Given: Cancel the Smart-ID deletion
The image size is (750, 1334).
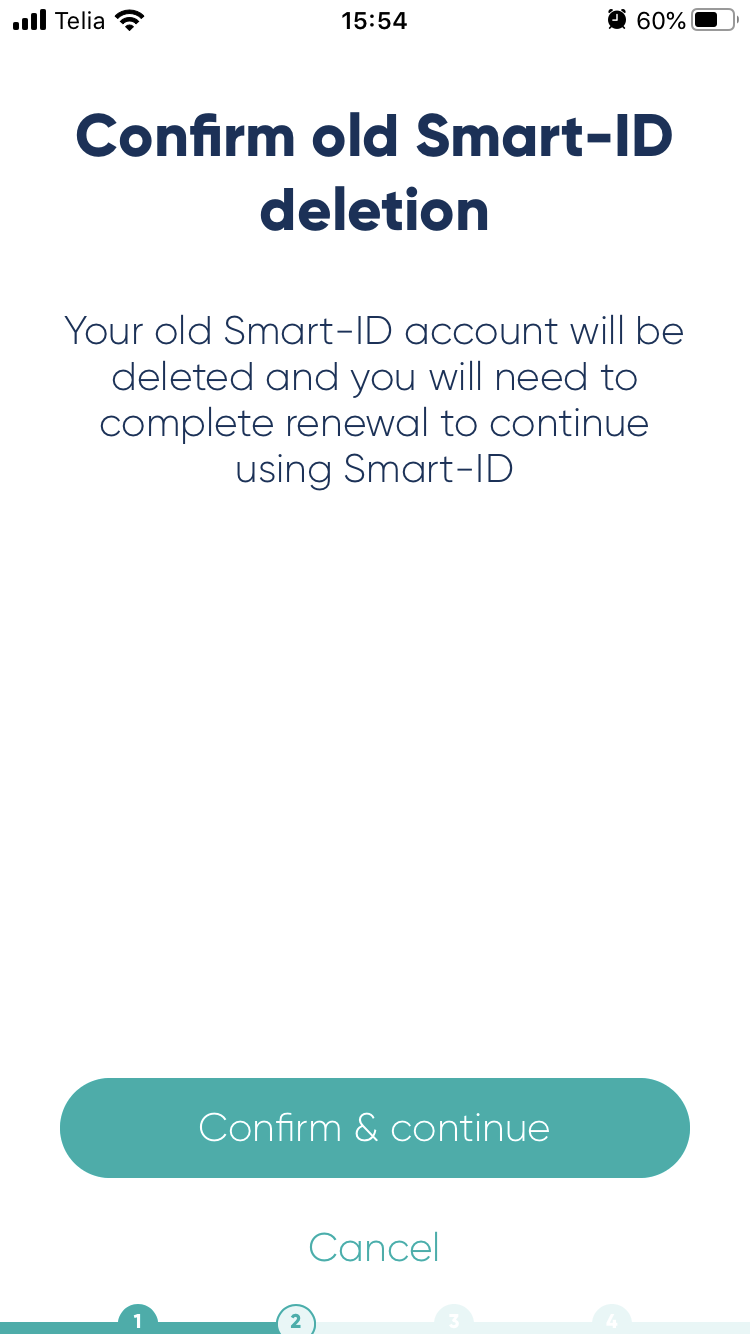Looking at the screenshot, I should click(x=374, y=1247).
